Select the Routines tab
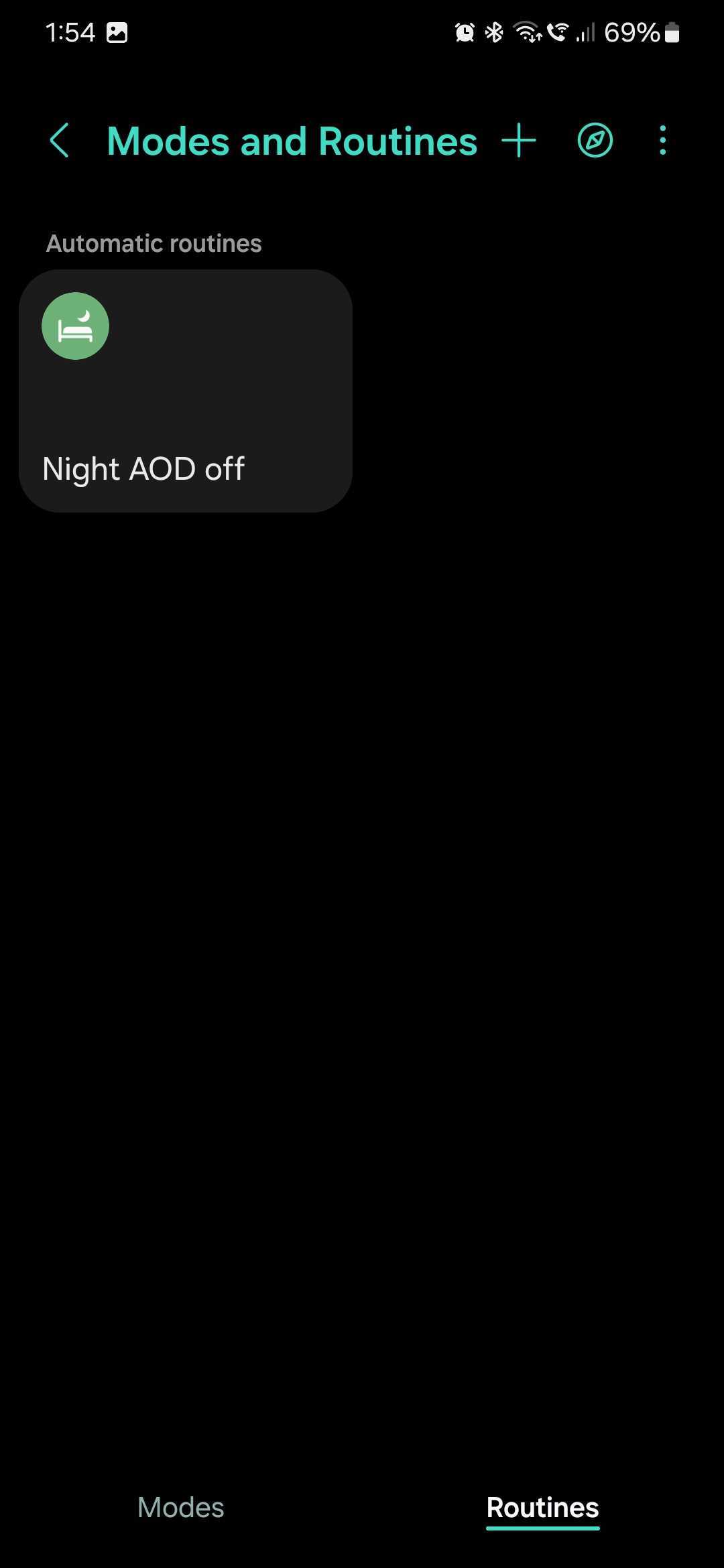Image resolution: width=724 pixels, height=1568 pixels. click(x=542, y=1507)
